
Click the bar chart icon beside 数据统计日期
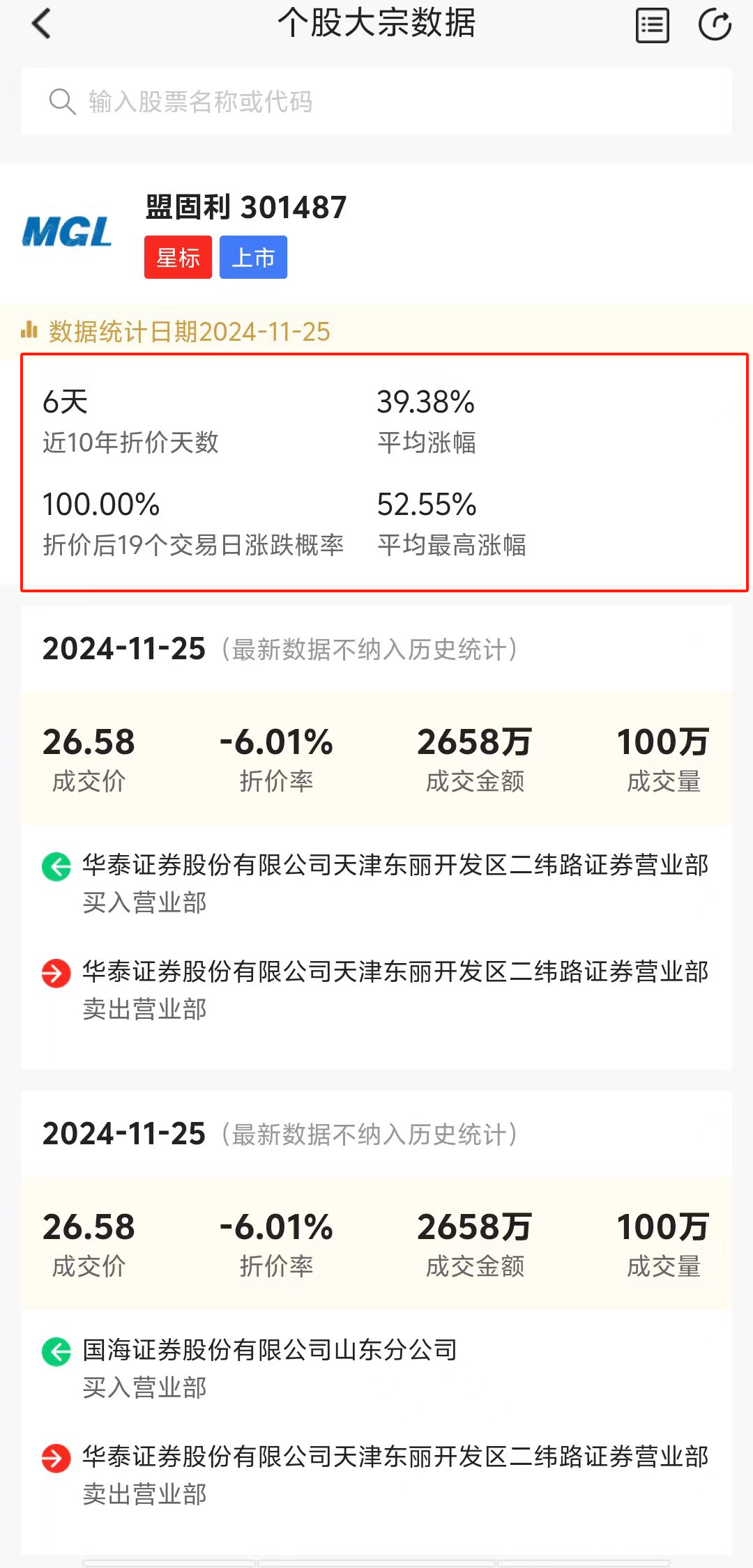29,331
